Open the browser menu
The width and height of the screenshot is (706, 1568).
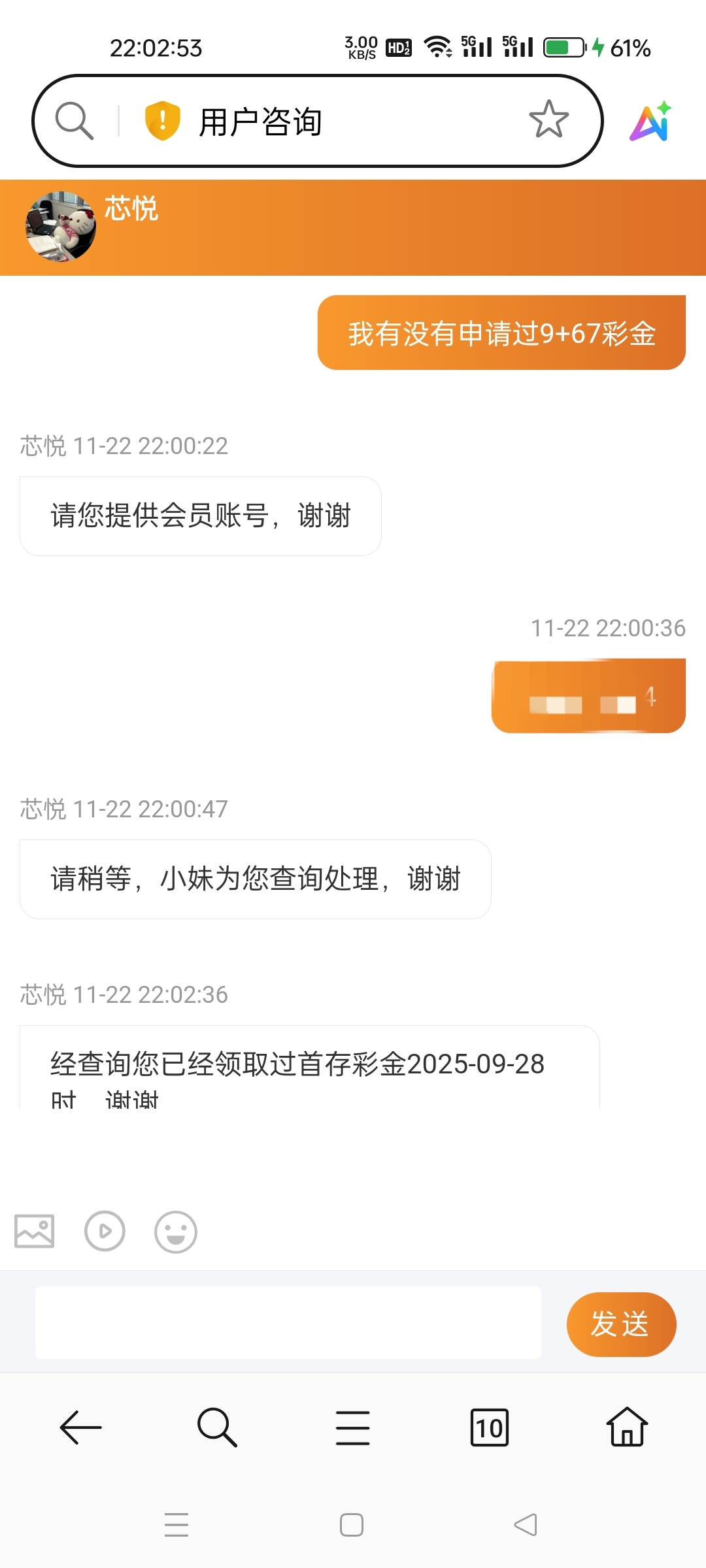(352, 1428)
